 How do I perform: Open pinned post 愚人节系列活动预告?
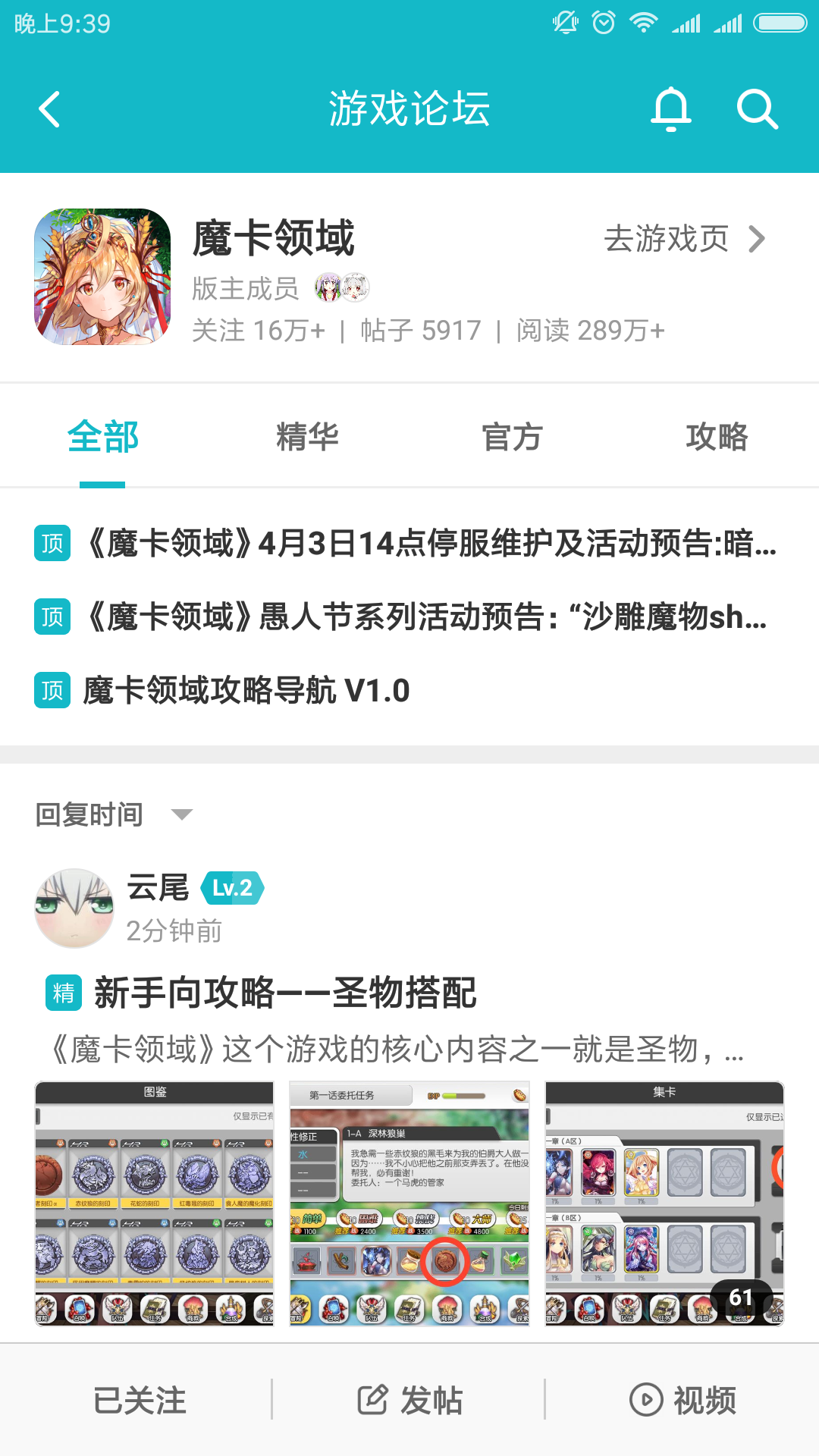tap(425, 617)
